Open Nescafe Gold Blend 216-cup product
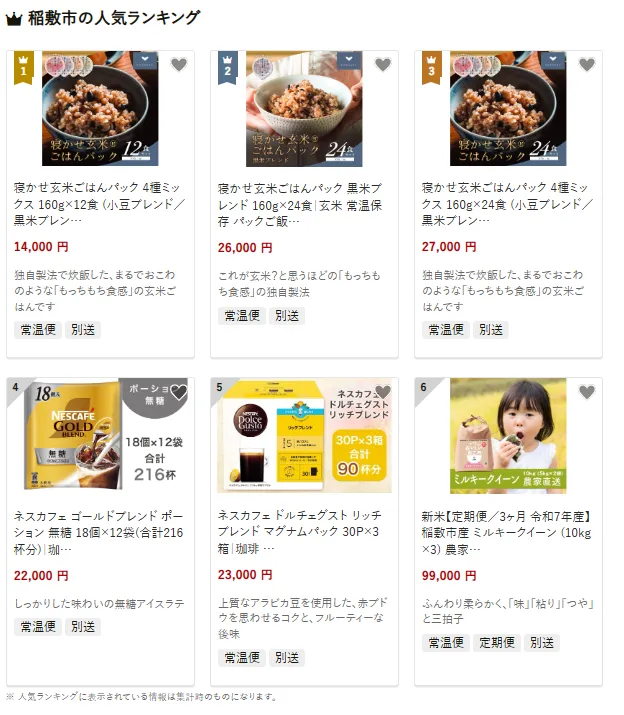Viewport: 624px width, 715px height. click(x=102, y=530)
